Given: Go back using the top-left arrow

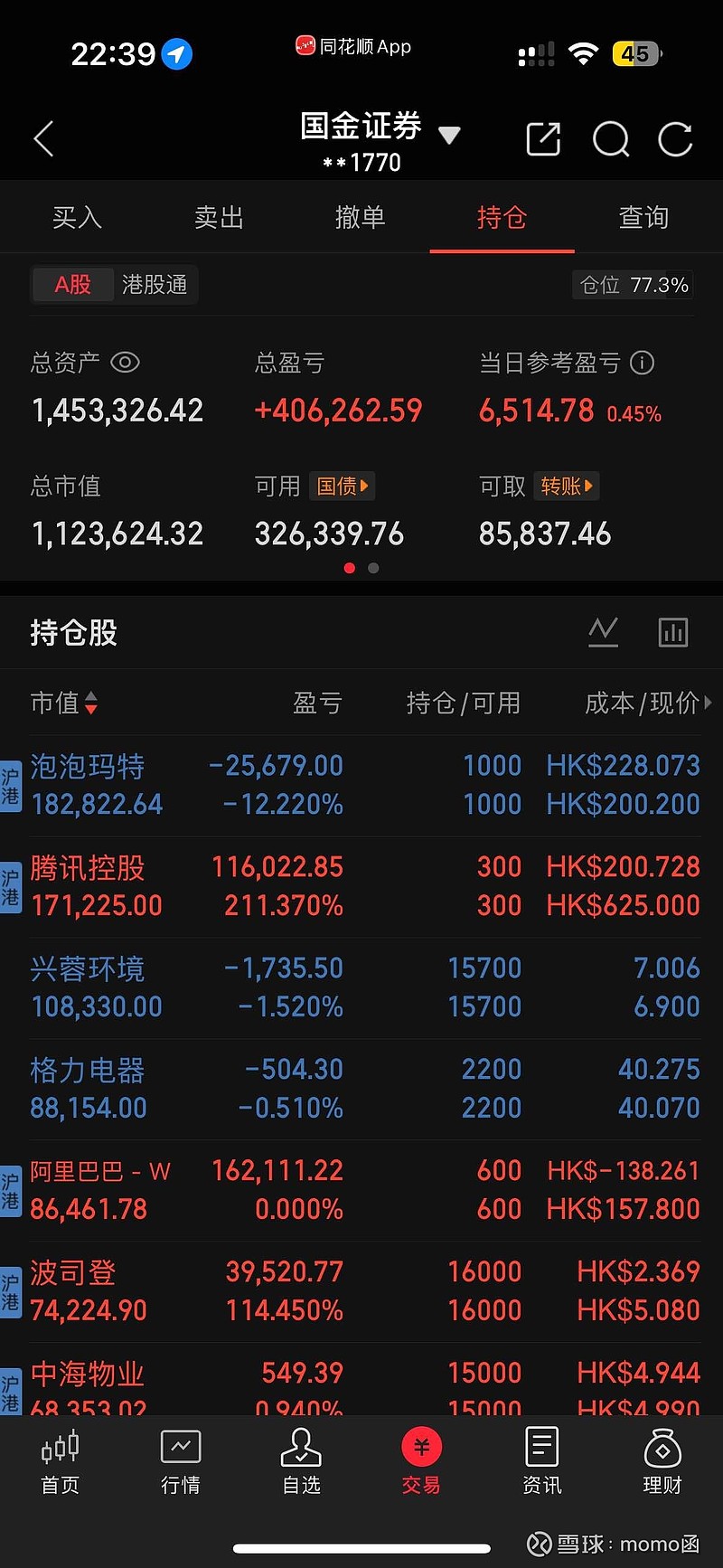Looking at the screenshot, I should point(42,138).
